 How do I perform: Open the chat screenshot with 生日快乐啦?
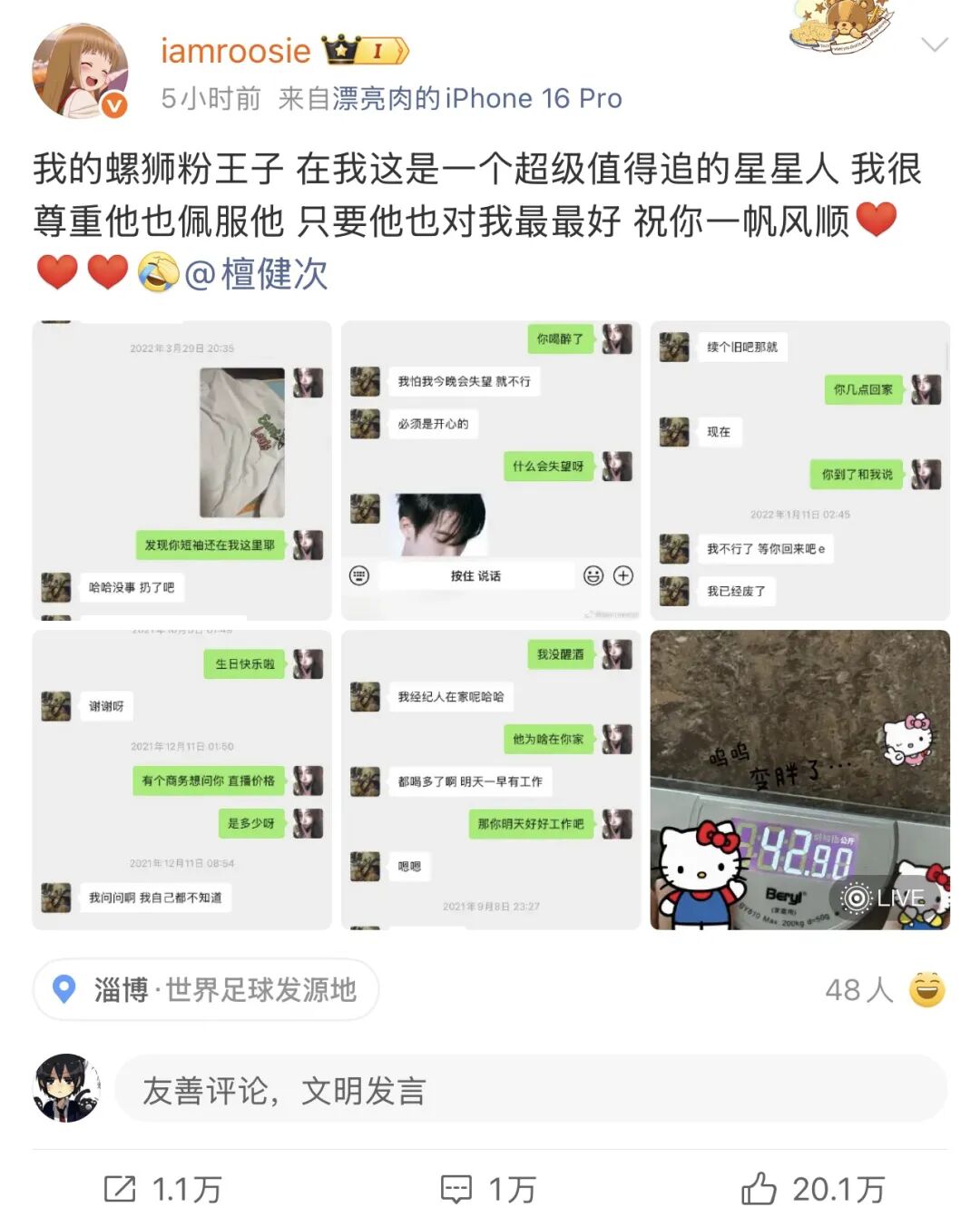181,780
